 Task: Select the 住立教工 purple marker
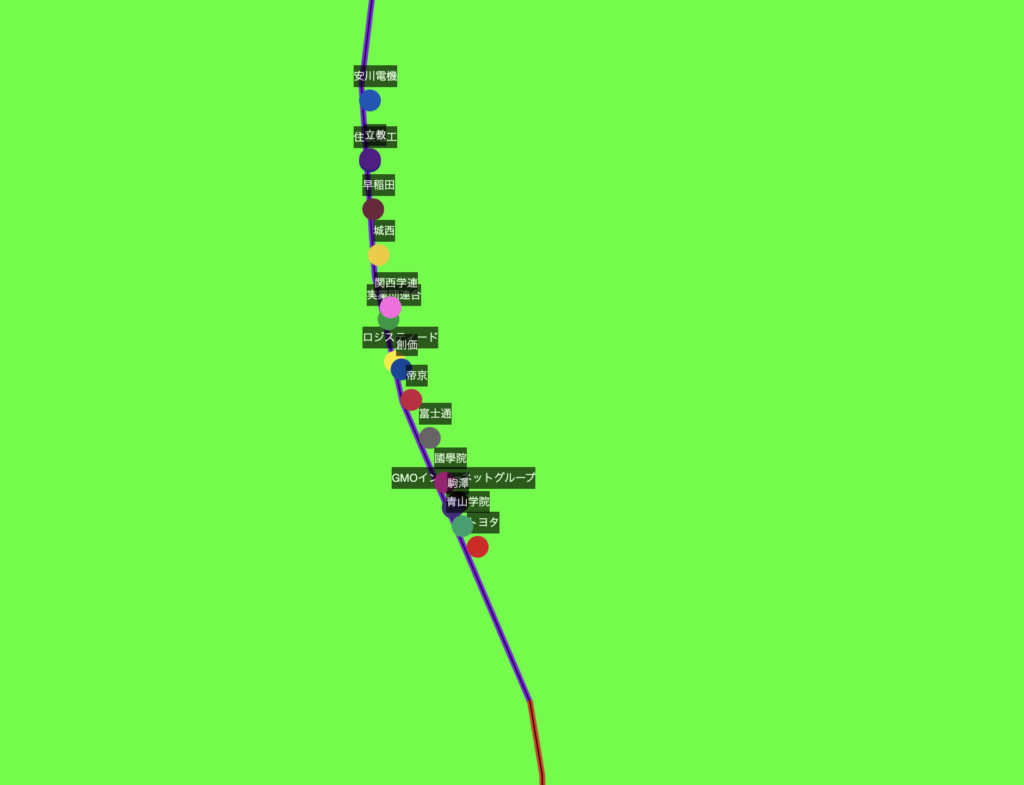coord(370,160)
